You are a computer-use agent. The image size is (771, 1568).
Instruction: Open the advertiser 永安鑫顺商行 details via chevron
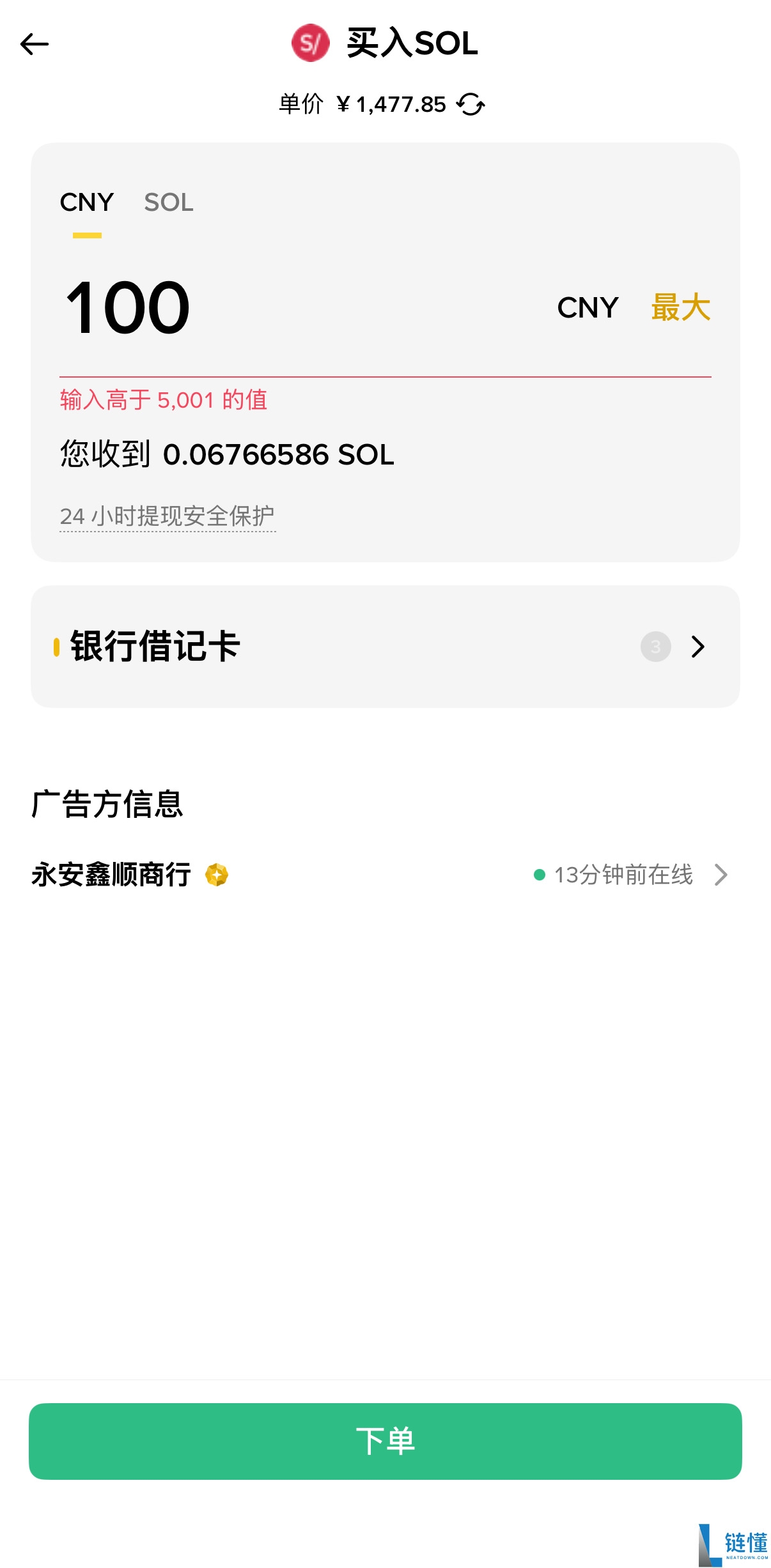pyautogui.click(x=721, y=875)
